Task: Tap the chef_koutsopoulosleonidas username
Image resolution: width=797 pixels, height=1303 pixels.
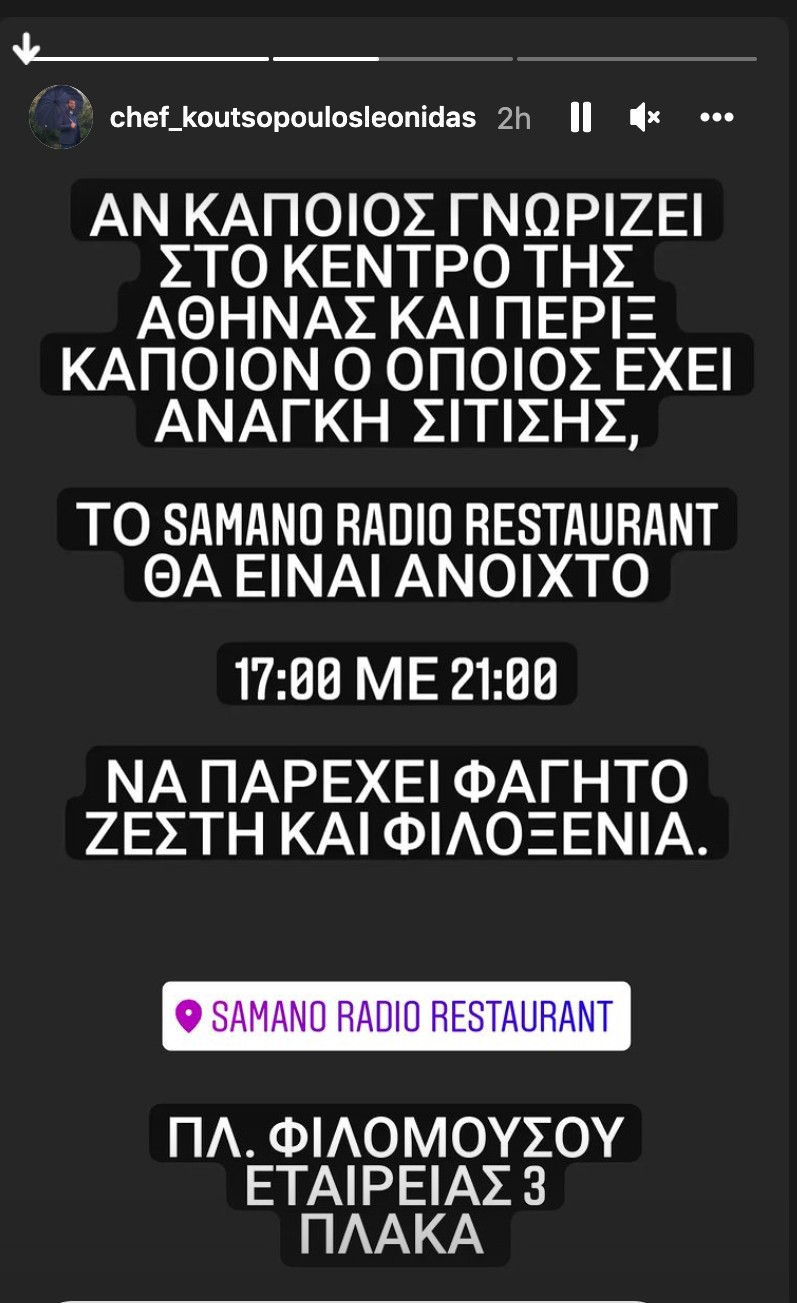Action: 292,118
